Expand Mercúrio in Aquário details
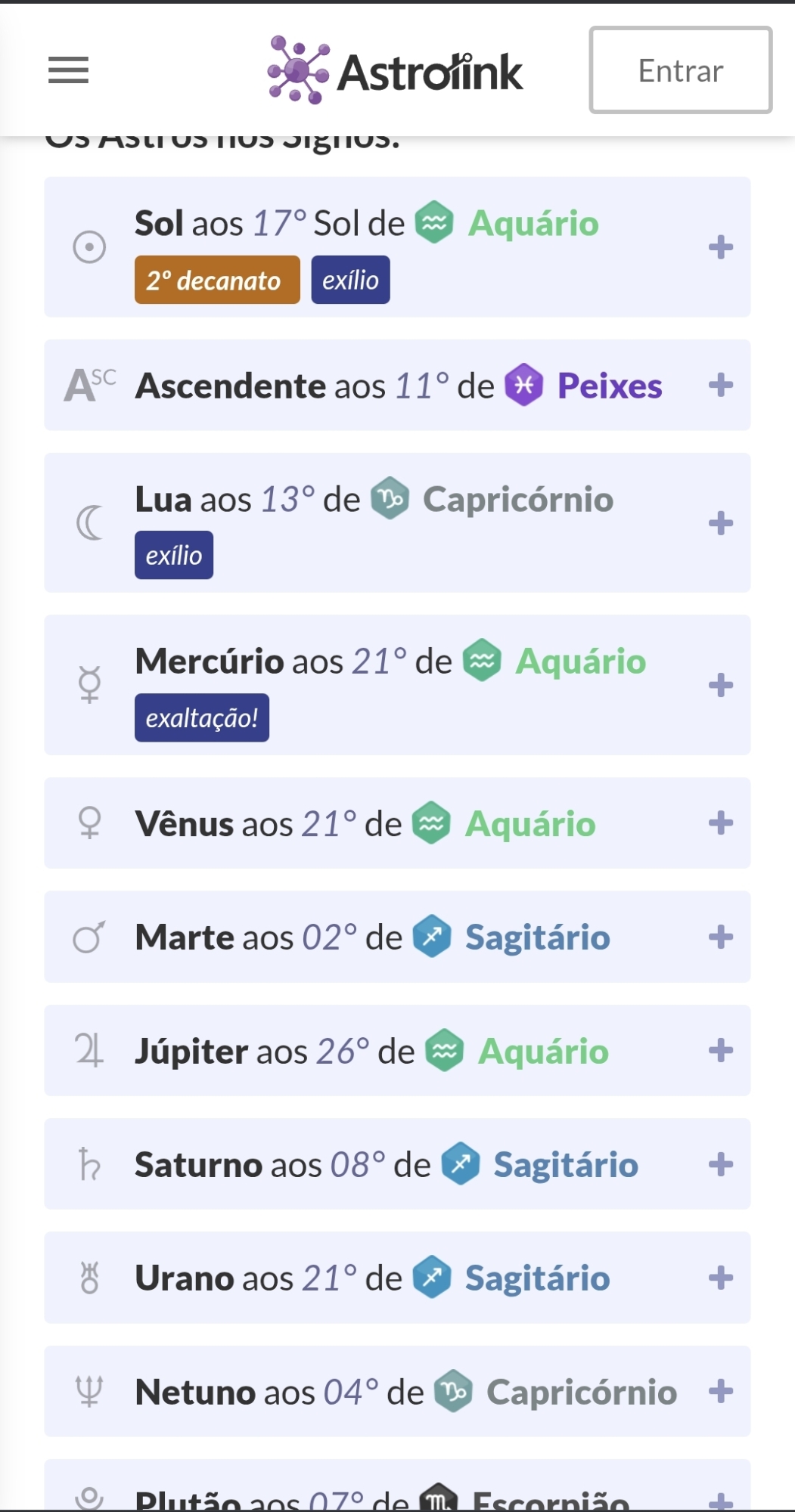 tap(720, 685)
